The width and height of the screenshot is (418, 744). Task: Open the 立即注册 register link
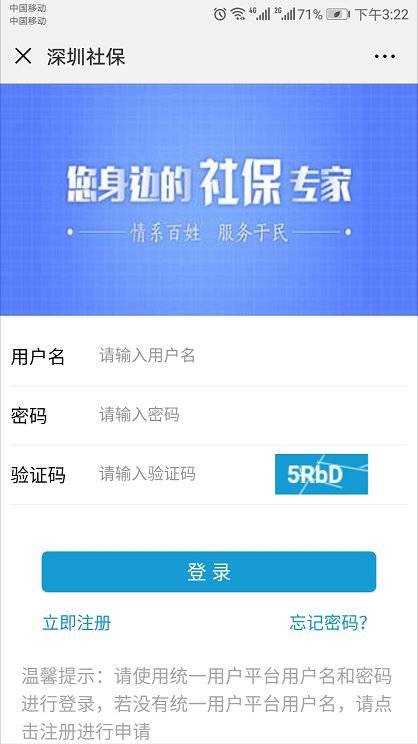76,623
